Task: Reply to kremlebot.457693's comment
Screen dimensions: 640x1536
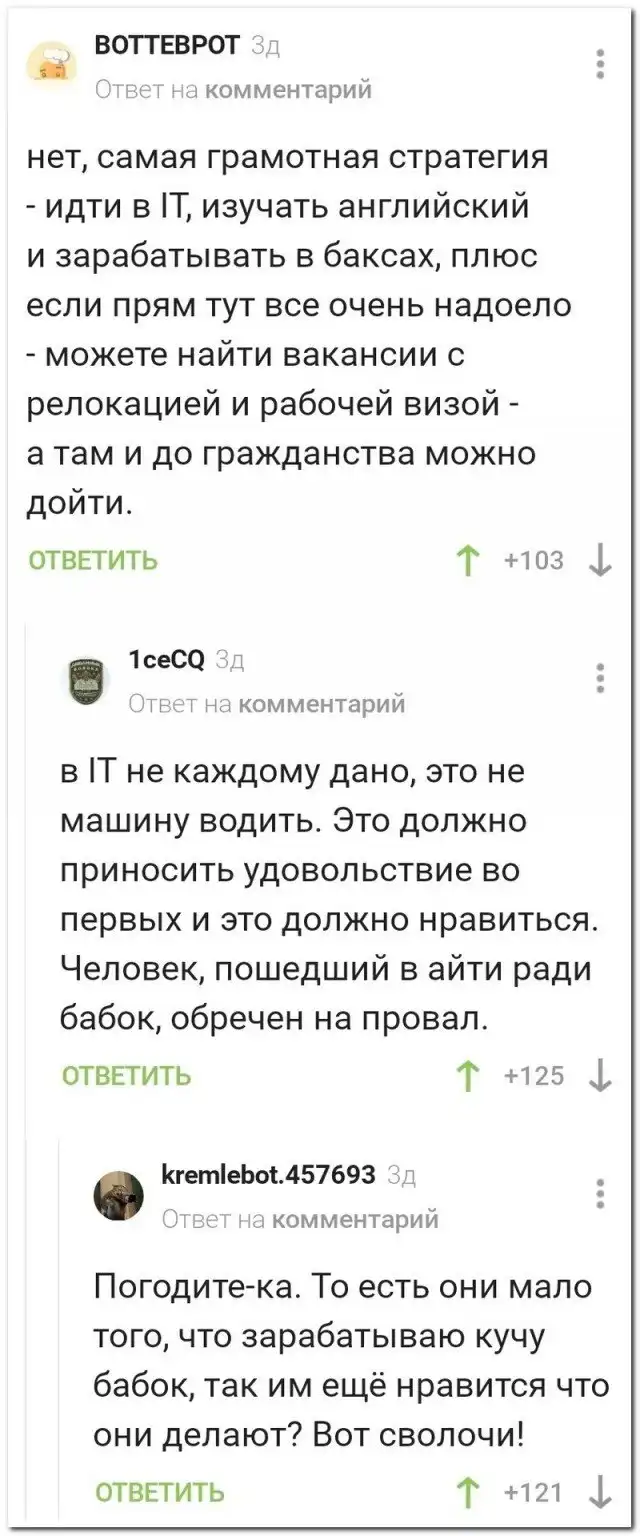Action: pos(159,1492)
